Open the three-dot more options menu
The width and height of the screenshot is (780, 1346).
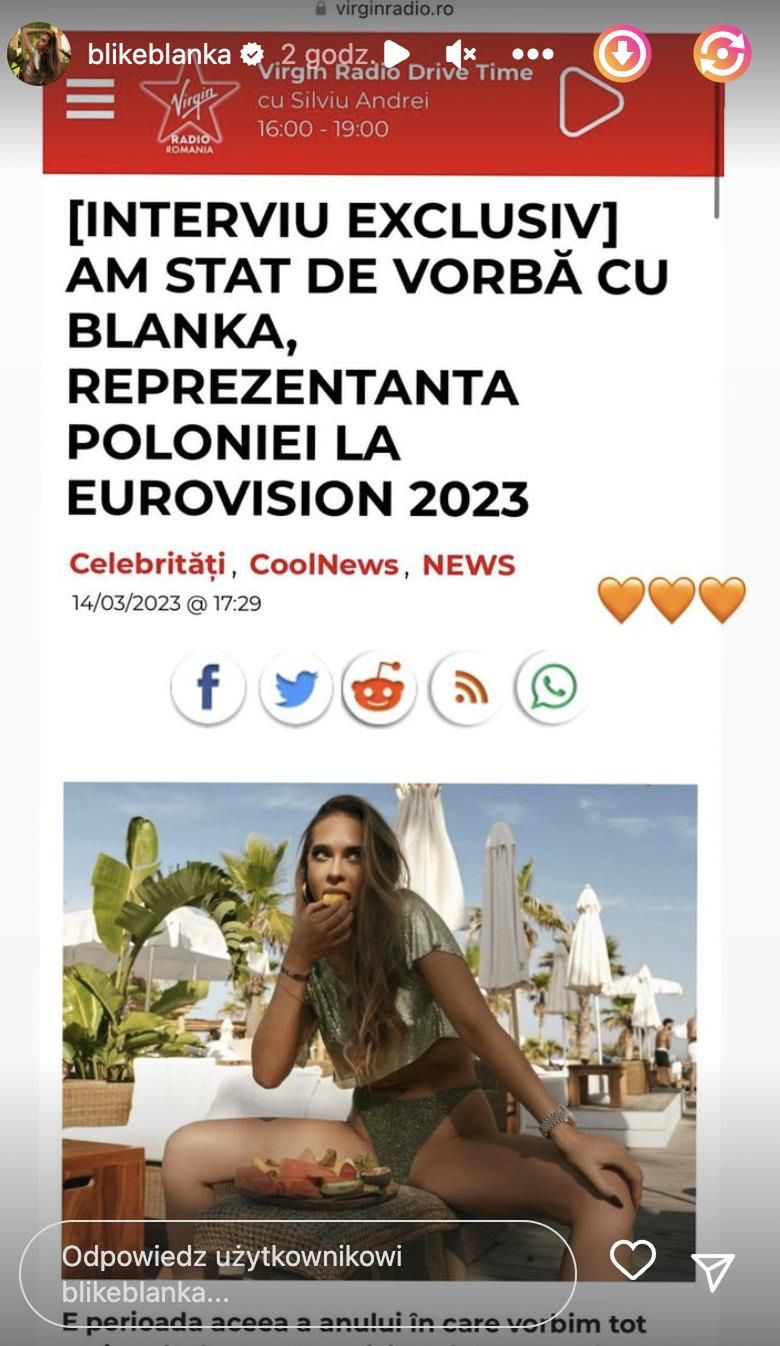tap(532, 54)
